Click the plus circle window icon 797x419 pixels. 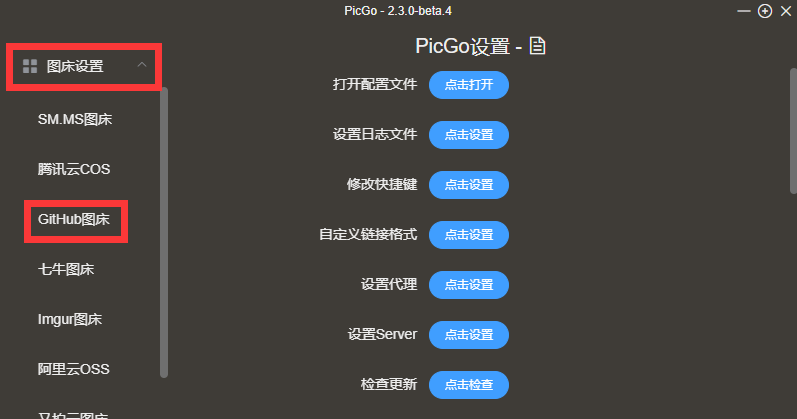(765, 11)
